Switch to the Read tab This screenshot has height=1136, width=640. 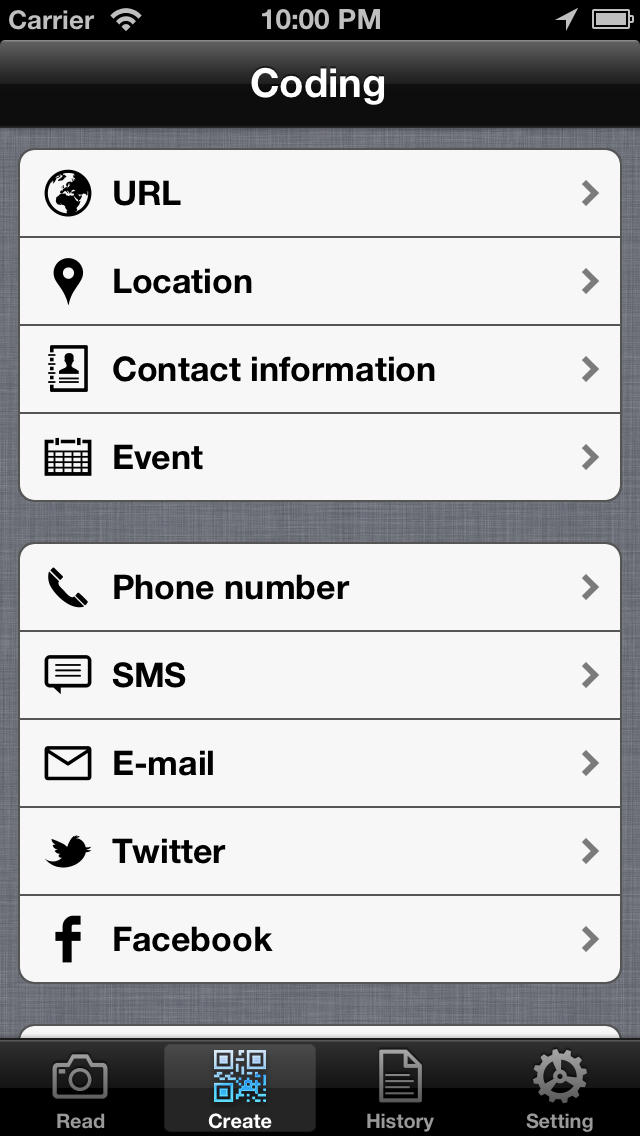pos(80,1089)
